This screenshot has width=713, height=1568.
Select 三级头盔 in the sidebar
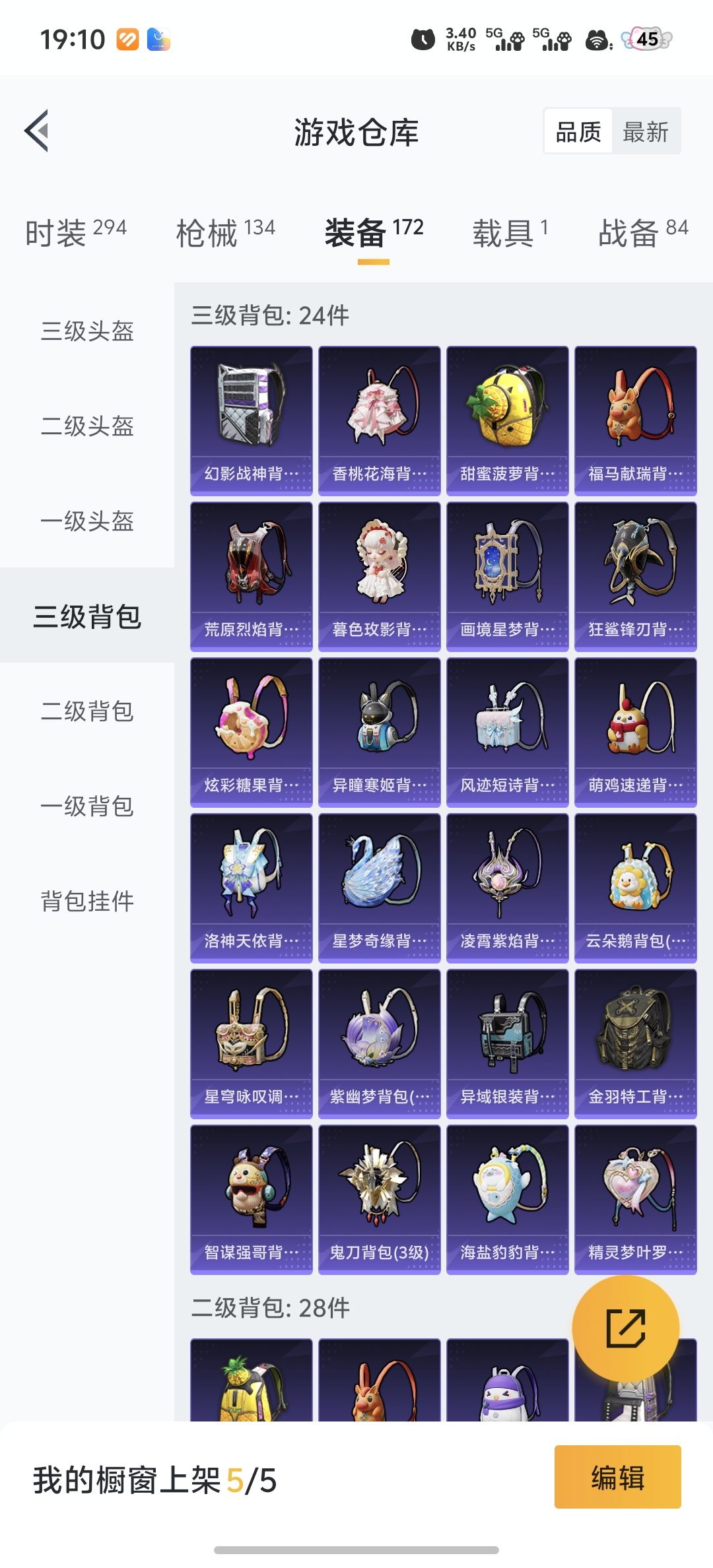point(86,333)
